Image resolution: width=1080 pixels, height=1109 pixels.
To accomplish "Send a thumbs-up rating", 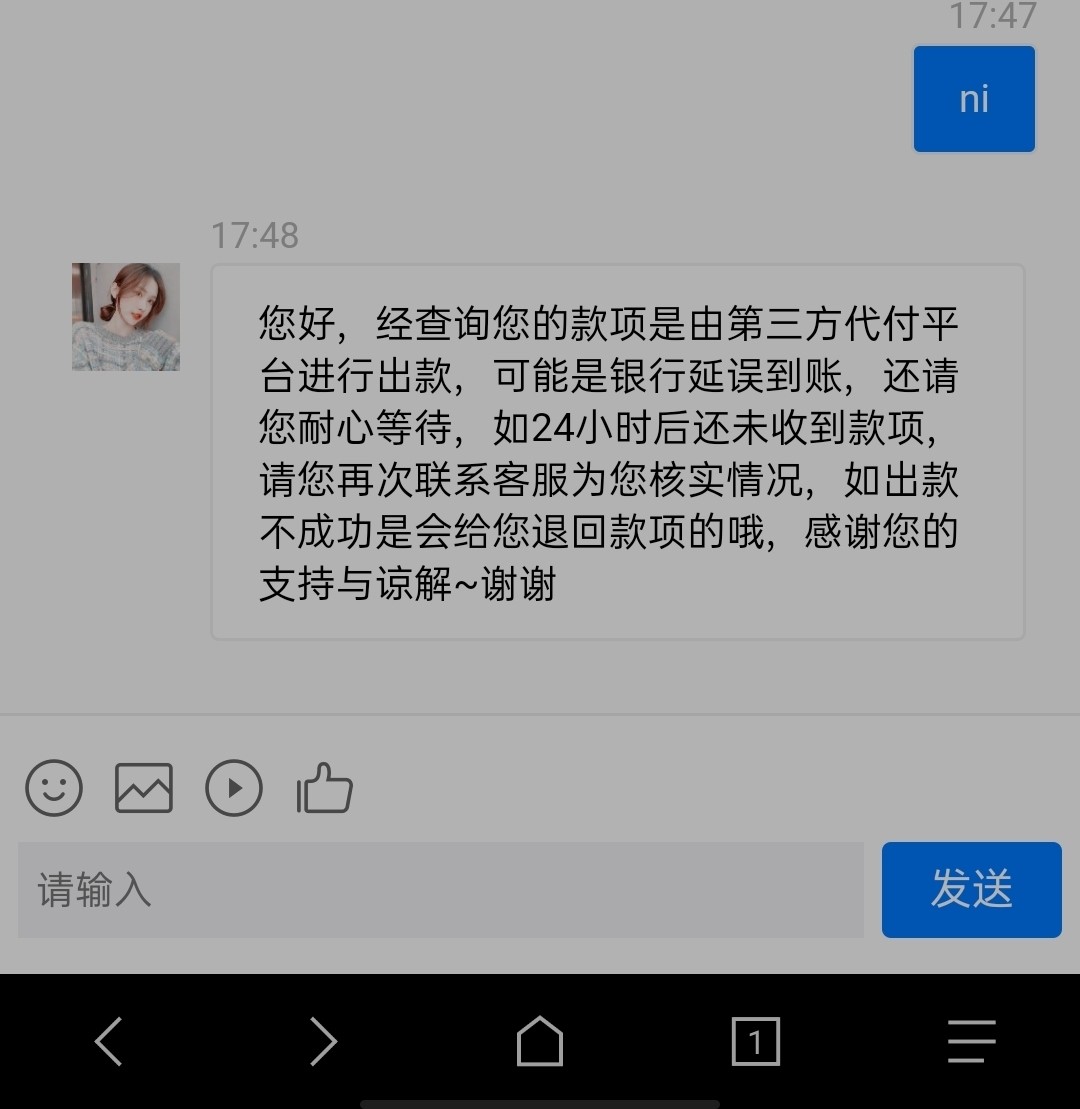I will click(x=325, y=789).
